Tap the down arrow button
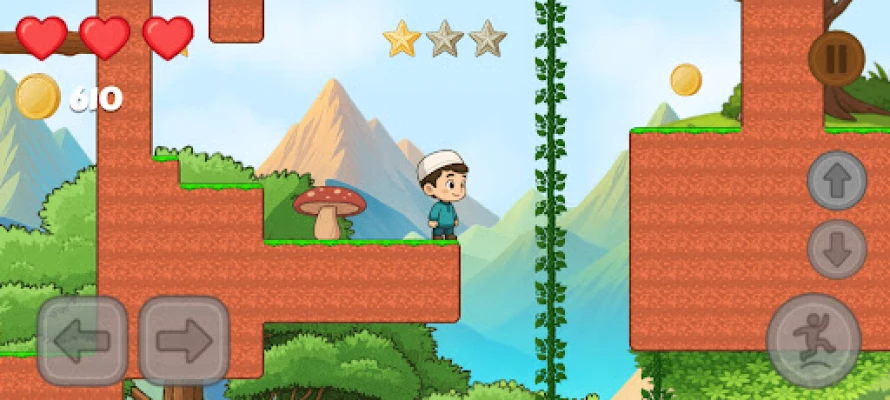The width and height of the screenshot is (890, 400). (836, 249)
